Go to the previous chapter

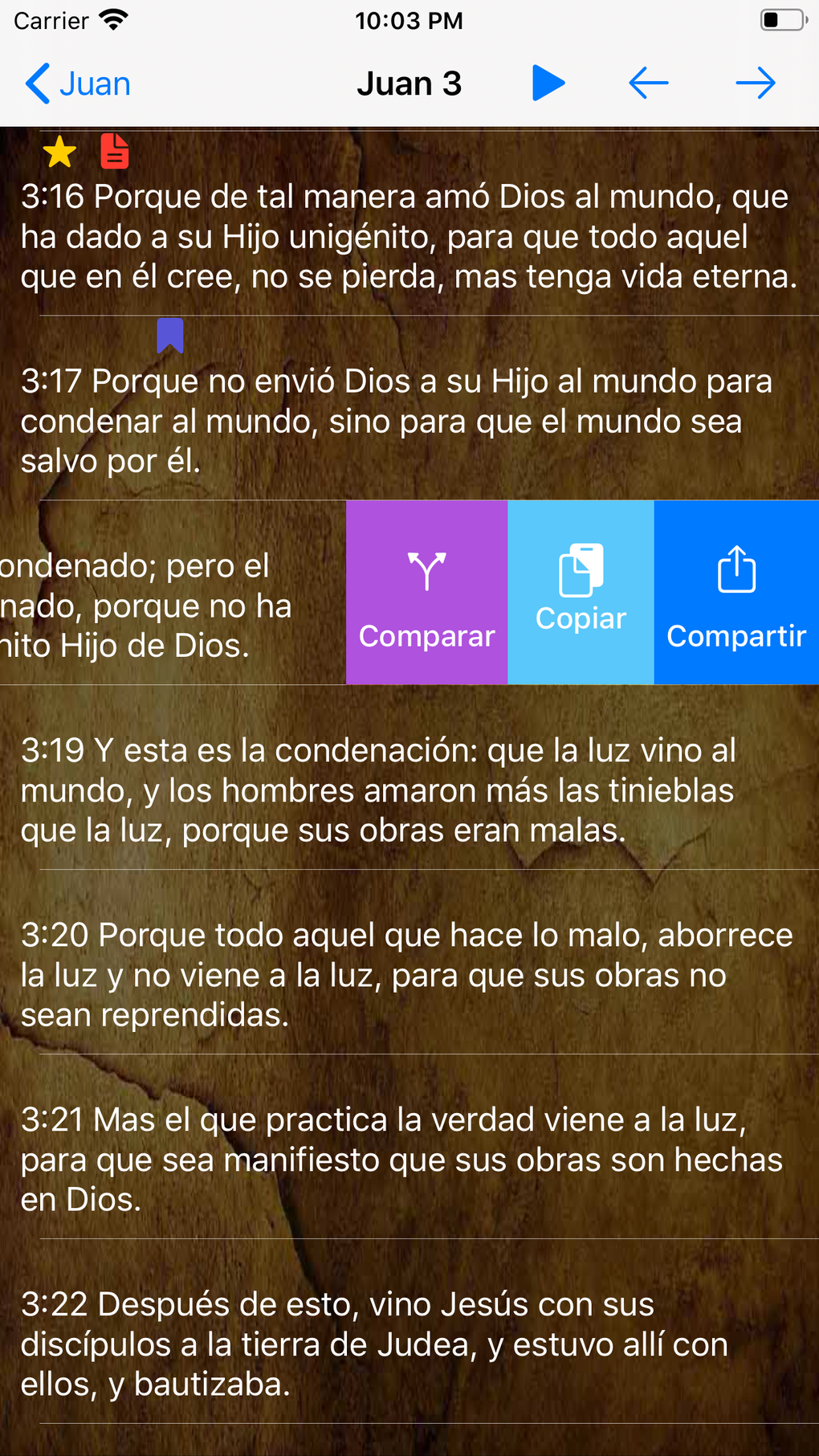(x=649, y=84)
